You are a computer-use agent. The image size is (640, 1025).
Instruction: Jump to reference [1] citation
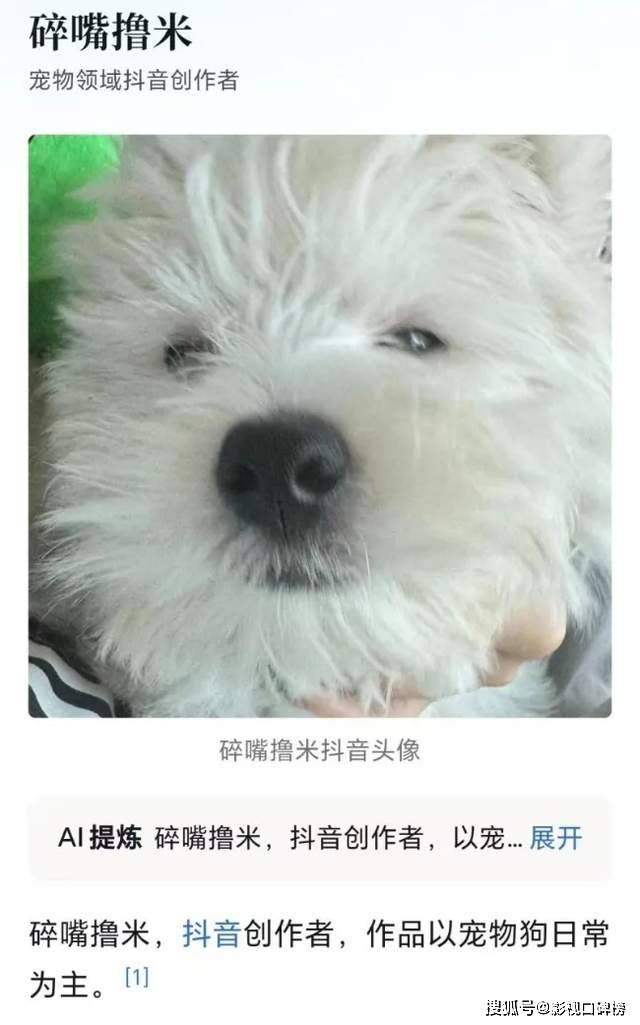(136, 977)
